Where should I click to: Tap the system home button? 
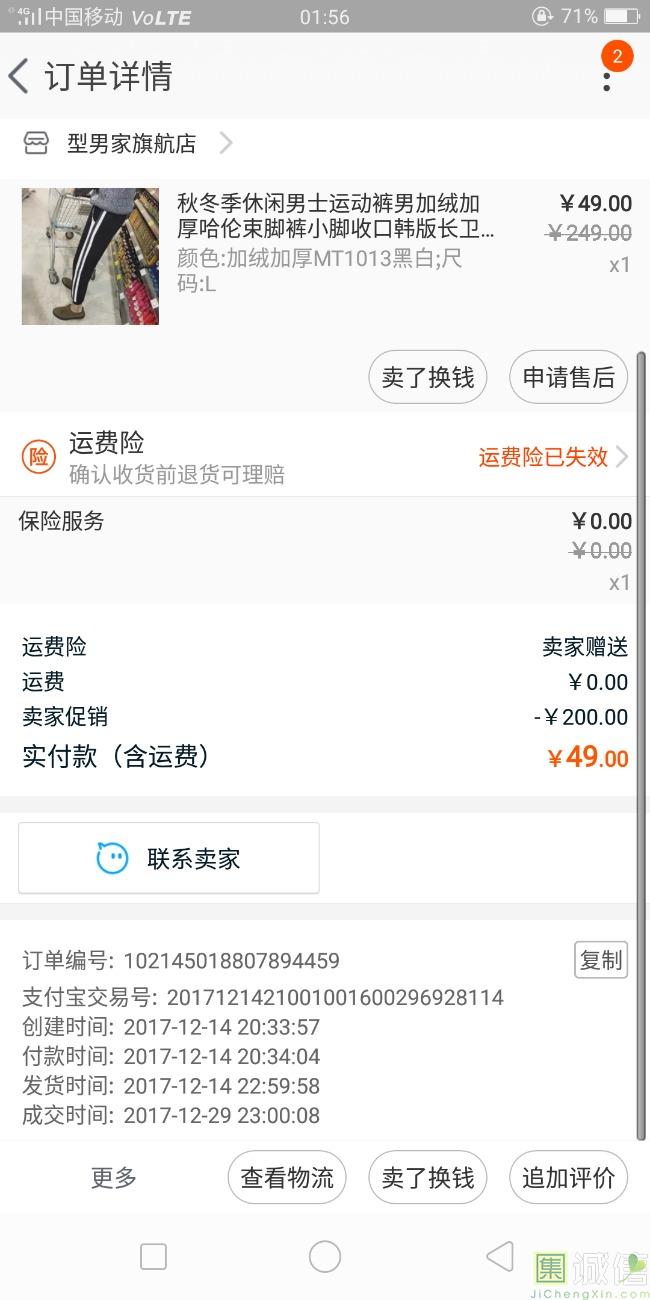325,1257
